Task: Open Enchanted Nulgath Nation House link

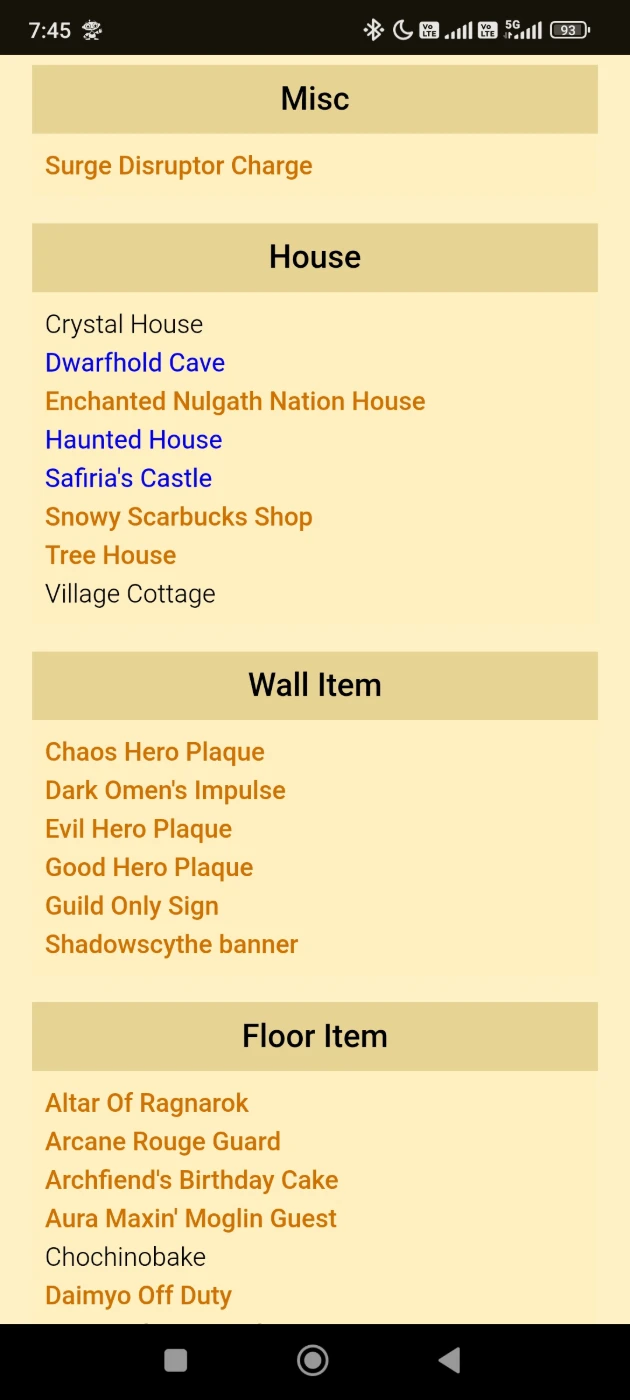Action: pos(235,401)
